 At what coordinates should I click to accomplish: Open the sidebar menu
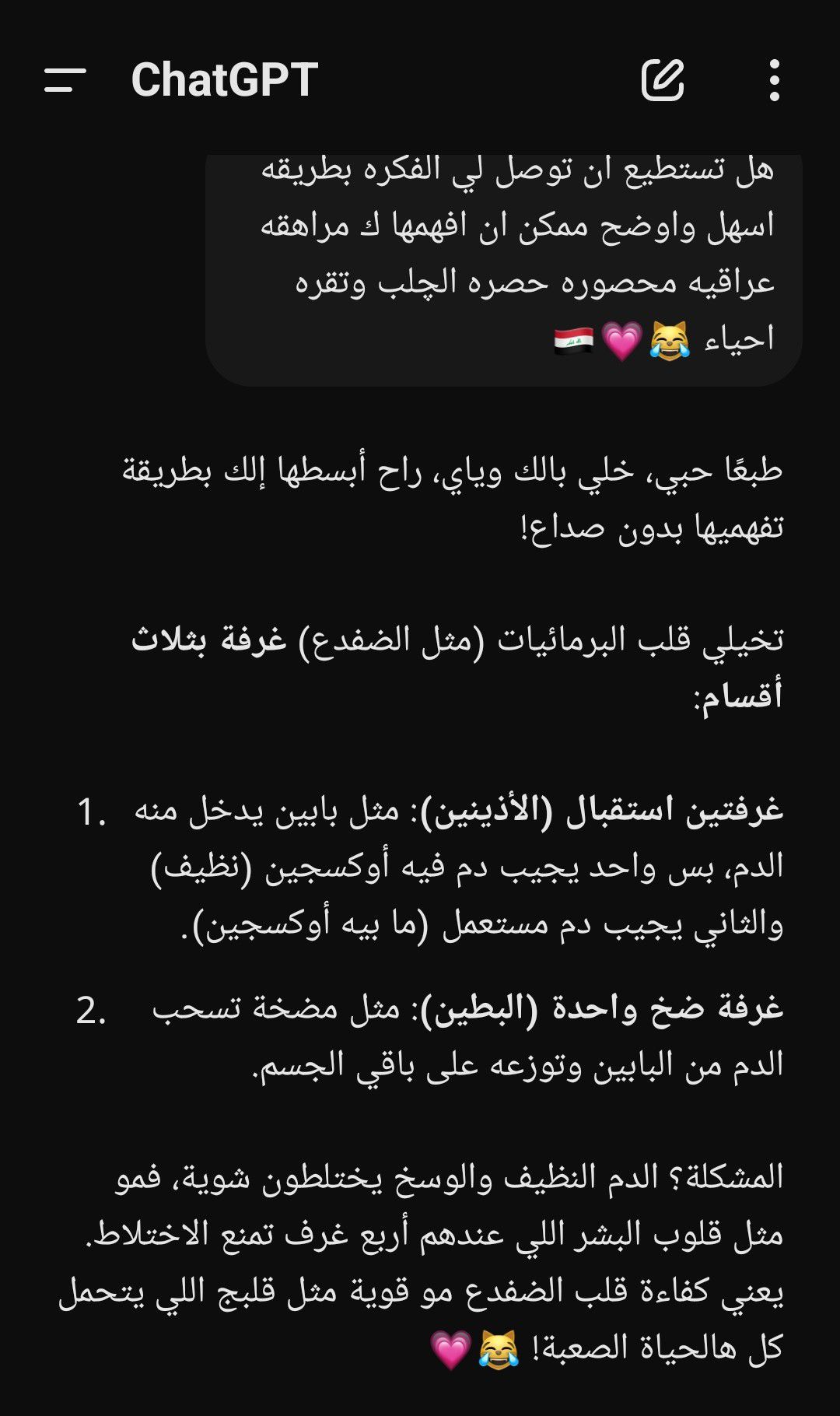tap(65, 79)
